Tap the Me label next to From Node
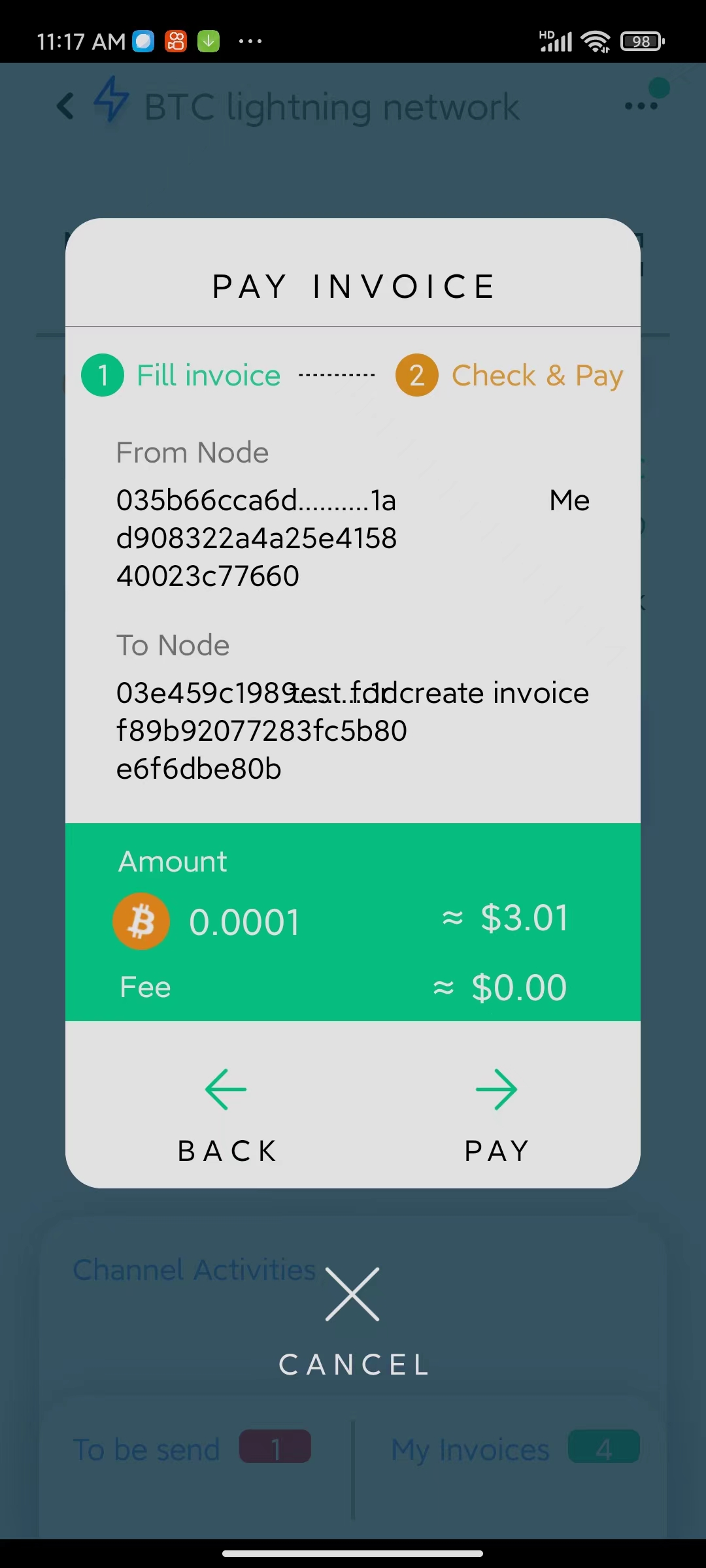The width and height of the screenshot is (706, 1568). click(569, 500)
